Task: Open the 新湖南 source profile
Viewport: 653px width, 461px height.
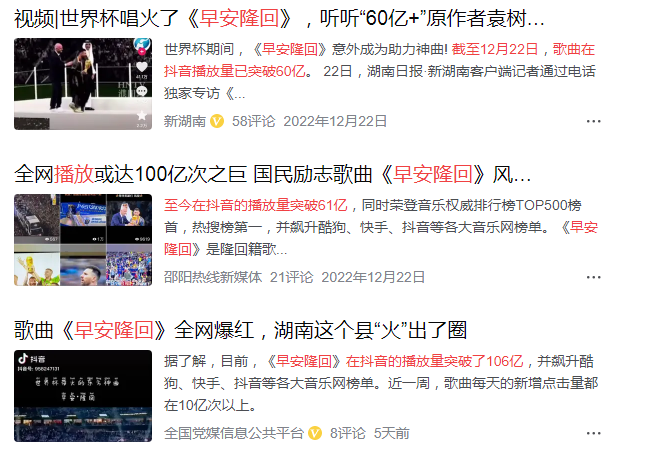Action: pyautogui.click(x=185, y=121)
